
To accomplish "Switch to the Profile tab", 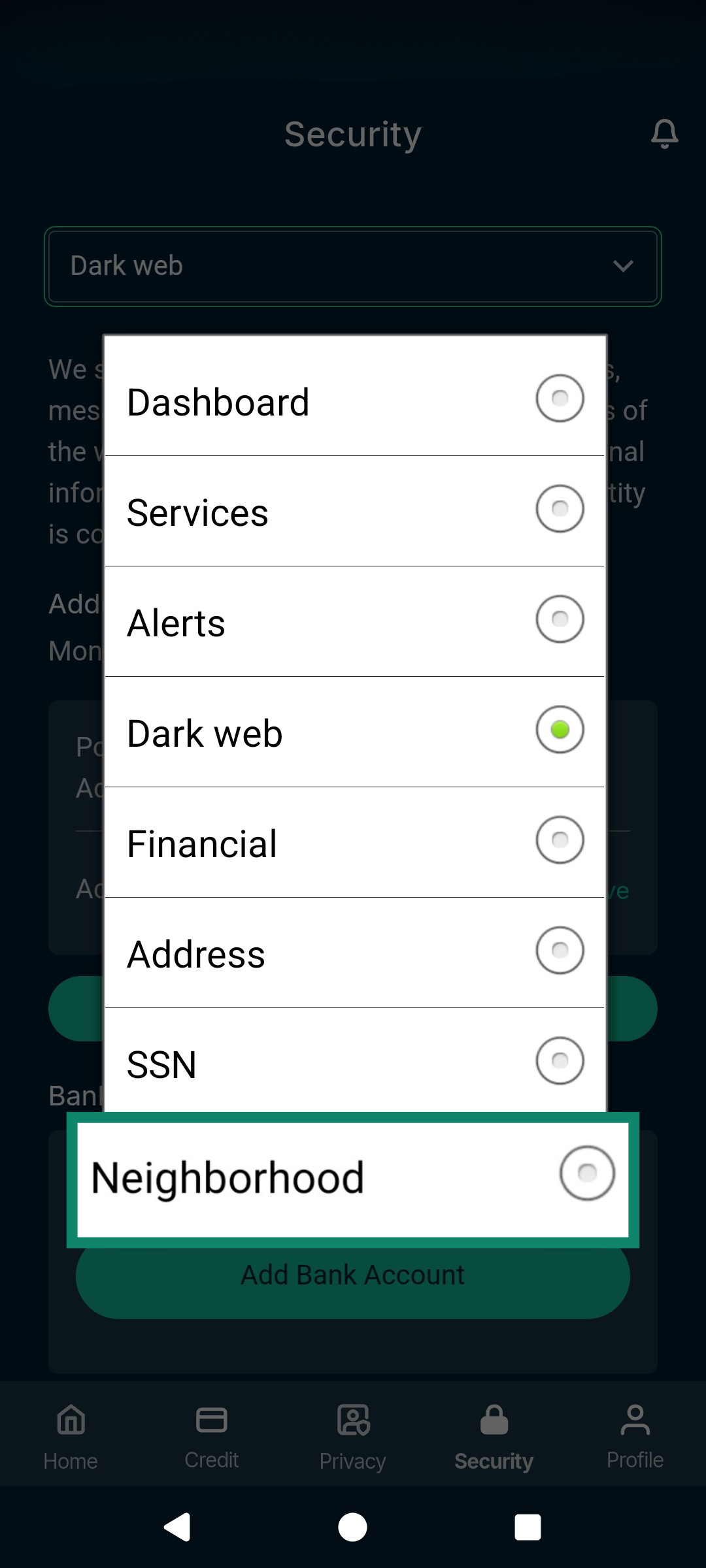I will tap(635, 1437).
